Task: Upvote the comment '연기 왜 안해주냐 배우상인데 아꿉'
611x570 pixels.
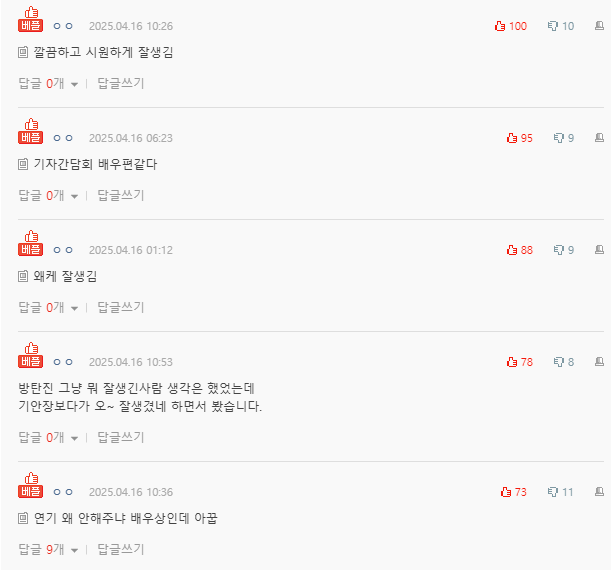Action: click(x=506, y=492)
